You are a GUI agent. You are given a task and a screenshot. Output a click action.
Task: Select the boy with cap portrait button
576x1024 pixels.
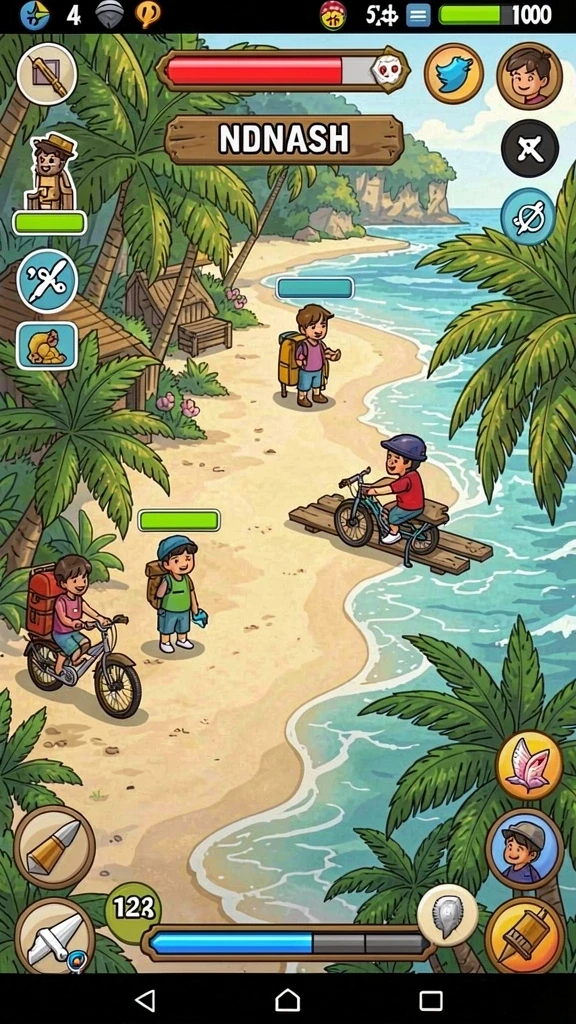524,848
